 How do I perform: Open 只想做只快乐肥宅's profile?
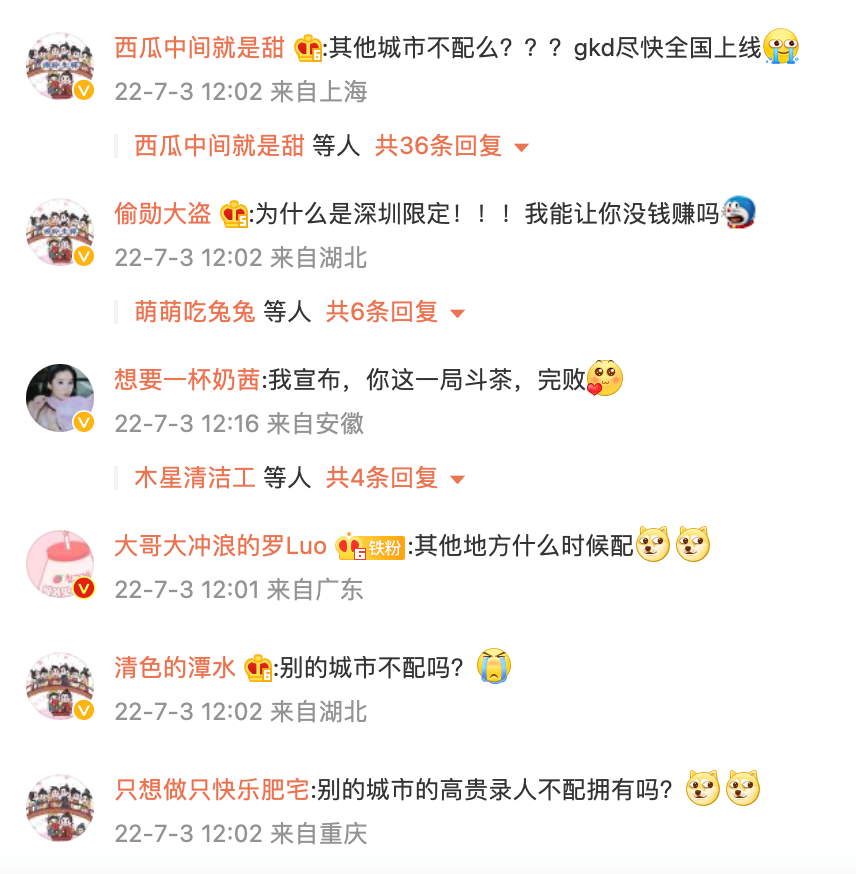(x=212, y=790)
